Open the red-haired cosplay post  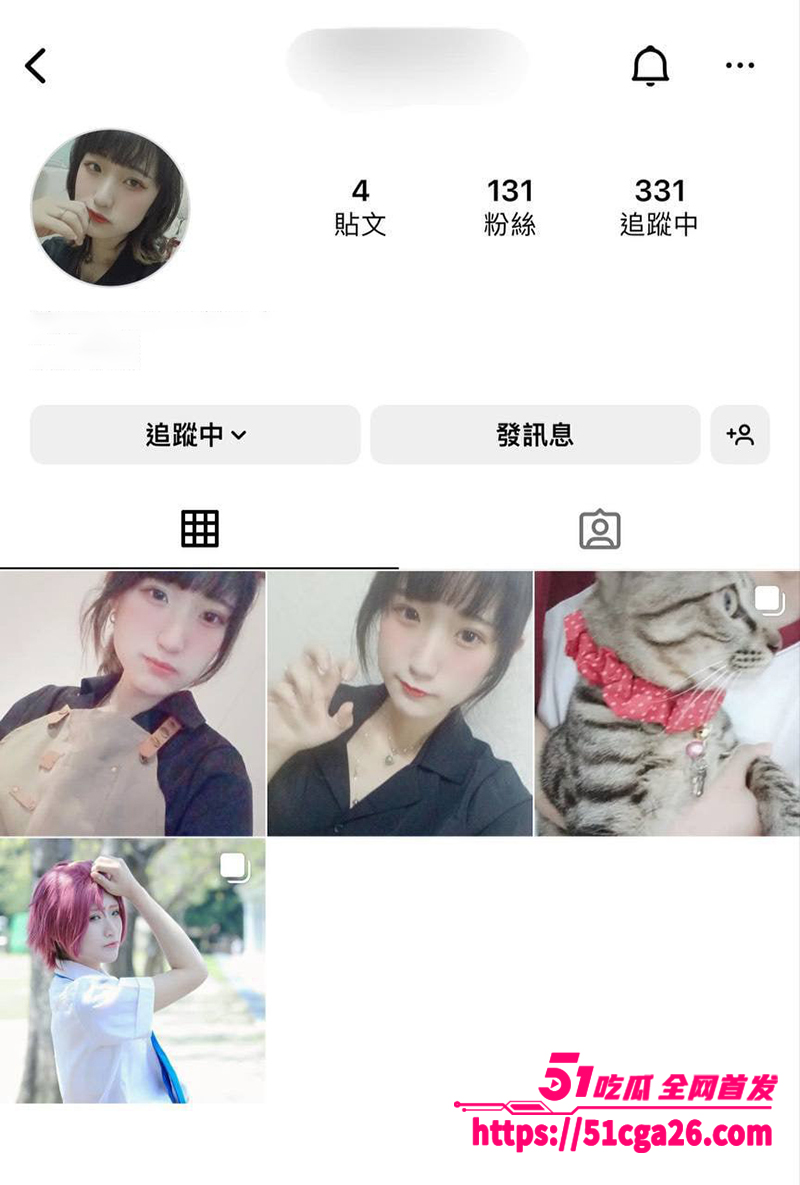[132, 970]
